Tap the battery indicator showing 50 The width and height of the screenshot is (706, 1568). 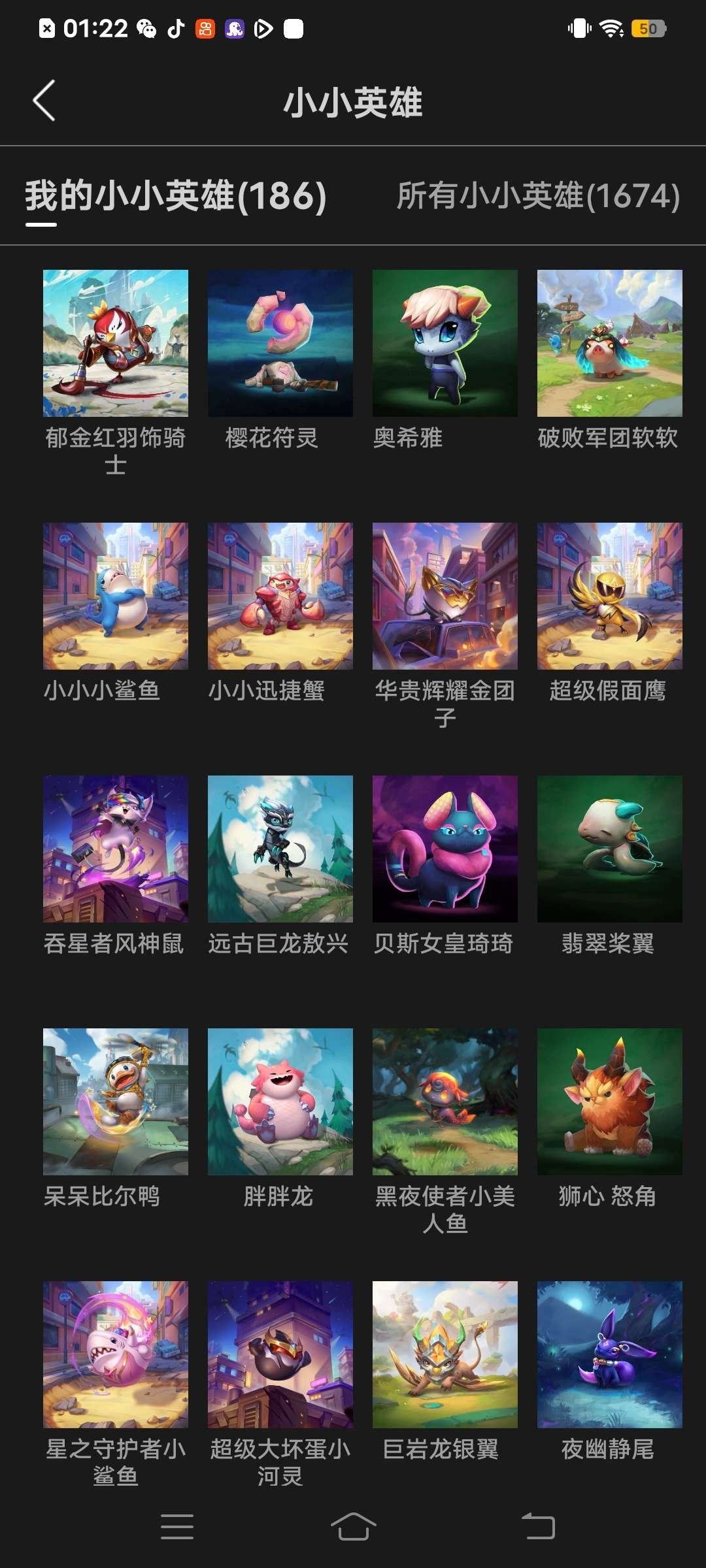647,27
